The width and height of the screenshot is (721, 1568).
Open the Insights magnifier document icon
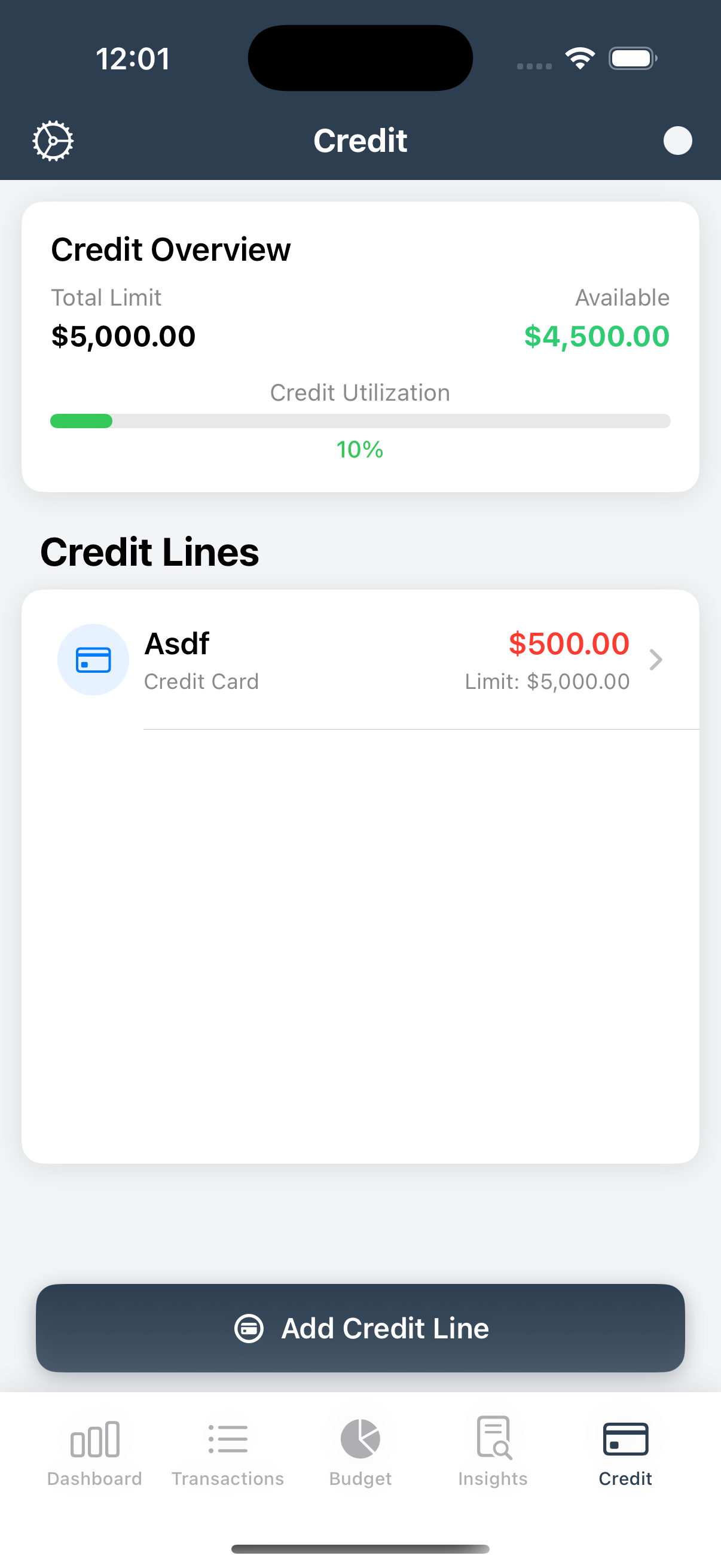[493, 1439]
